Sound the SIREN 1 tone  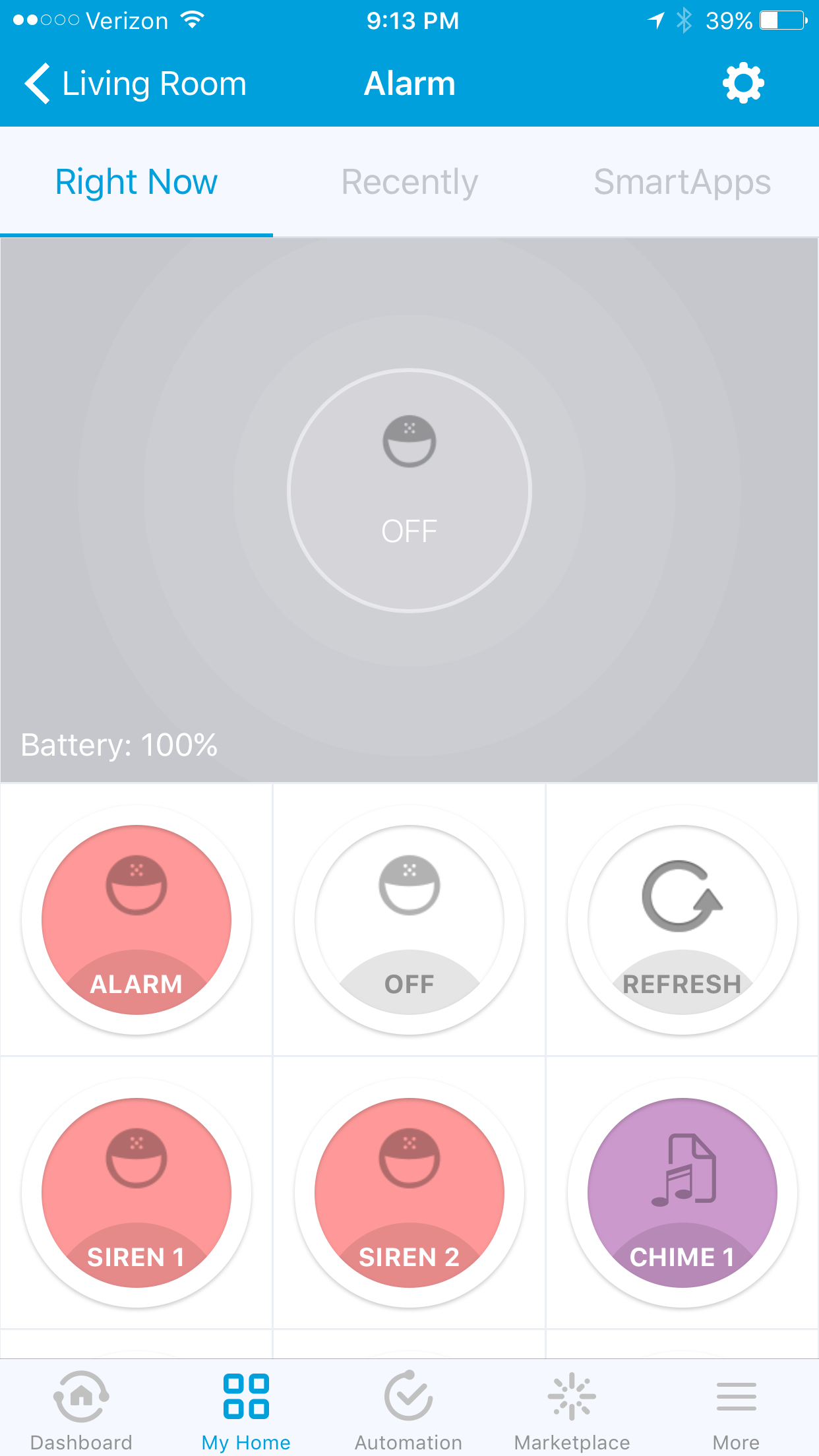(136, 1193)
